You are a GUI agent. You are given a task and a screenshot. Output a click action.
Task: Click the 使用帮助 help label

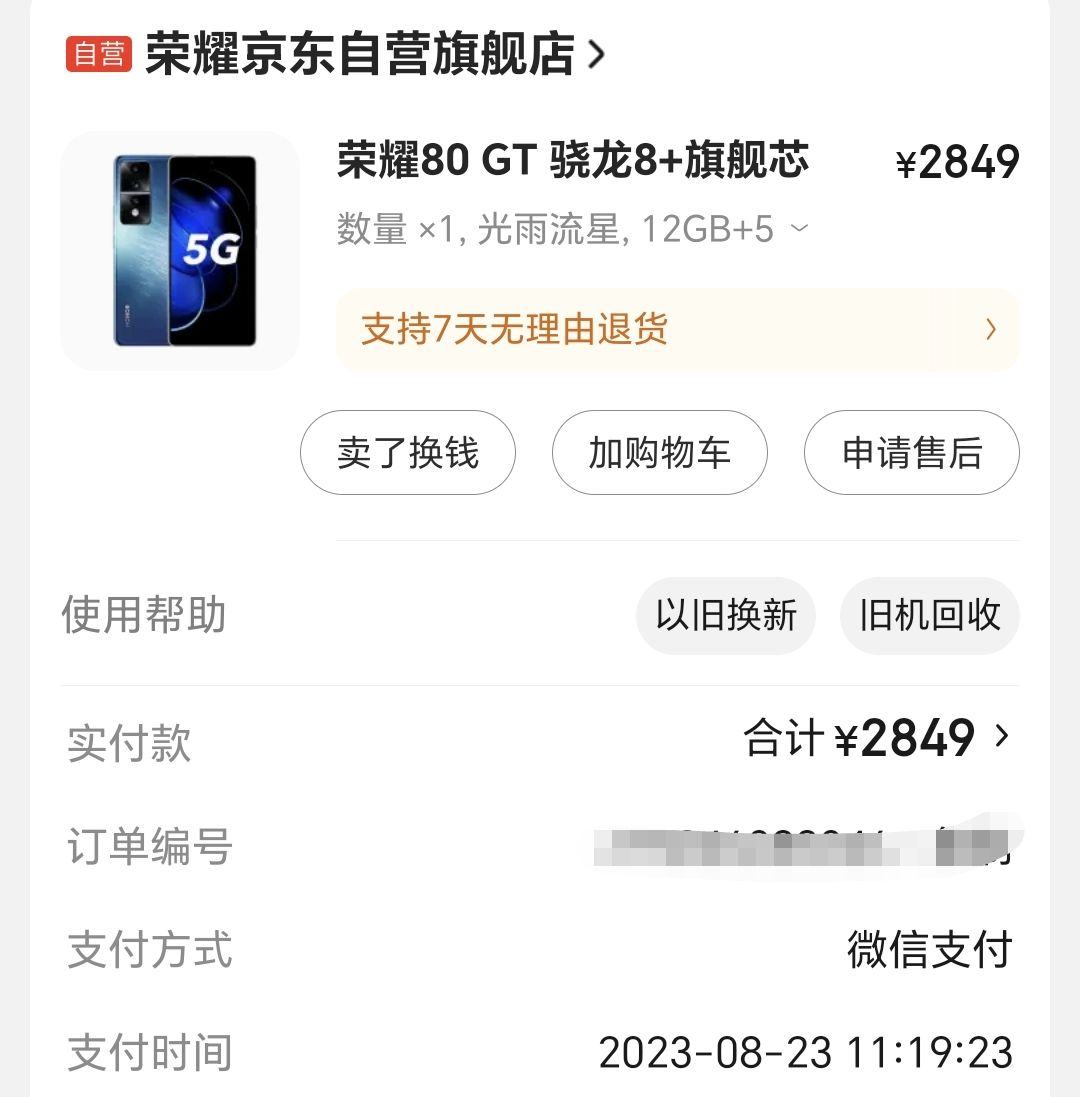click(x=143, y=617)
